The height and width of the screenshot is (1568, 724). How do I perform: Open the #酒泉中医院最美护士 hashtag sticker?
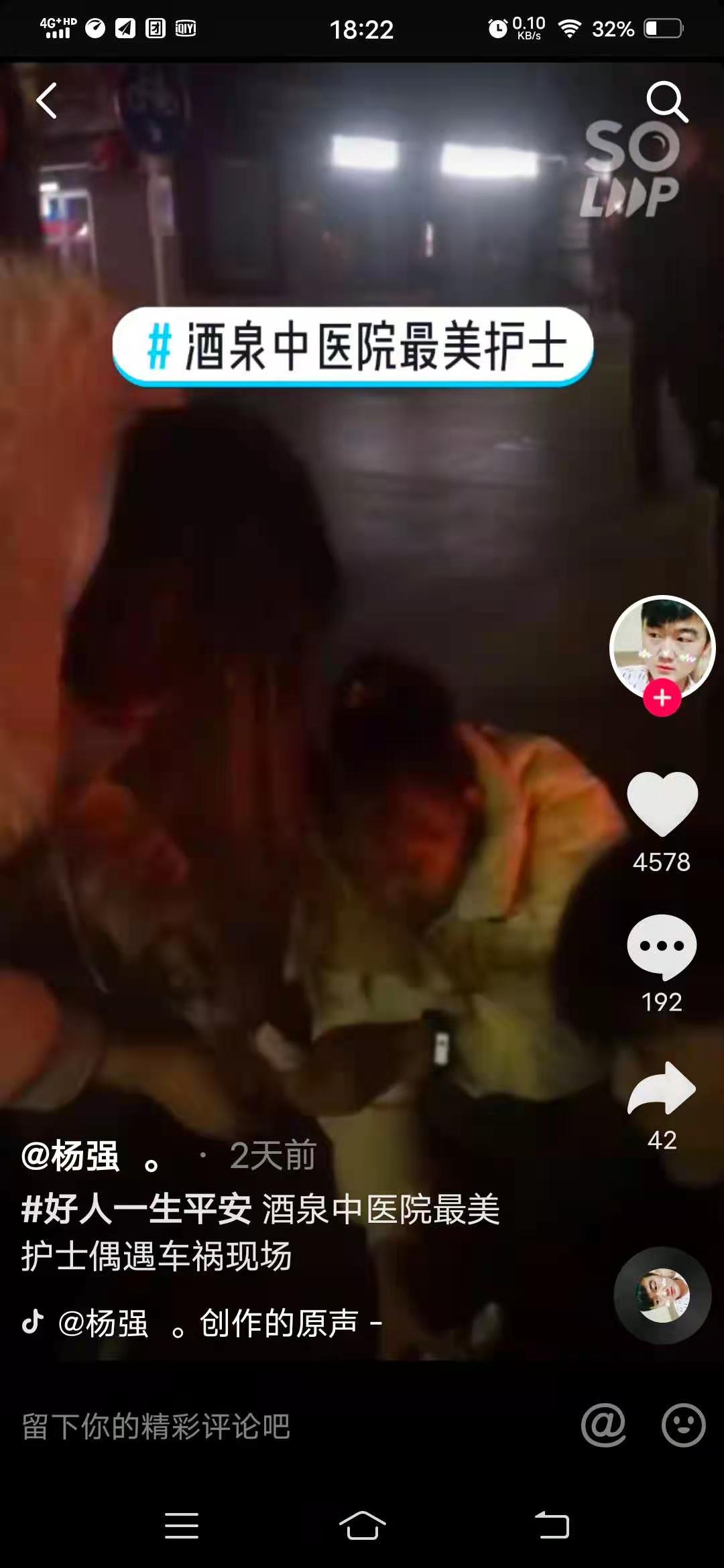(x=353, y=346)
